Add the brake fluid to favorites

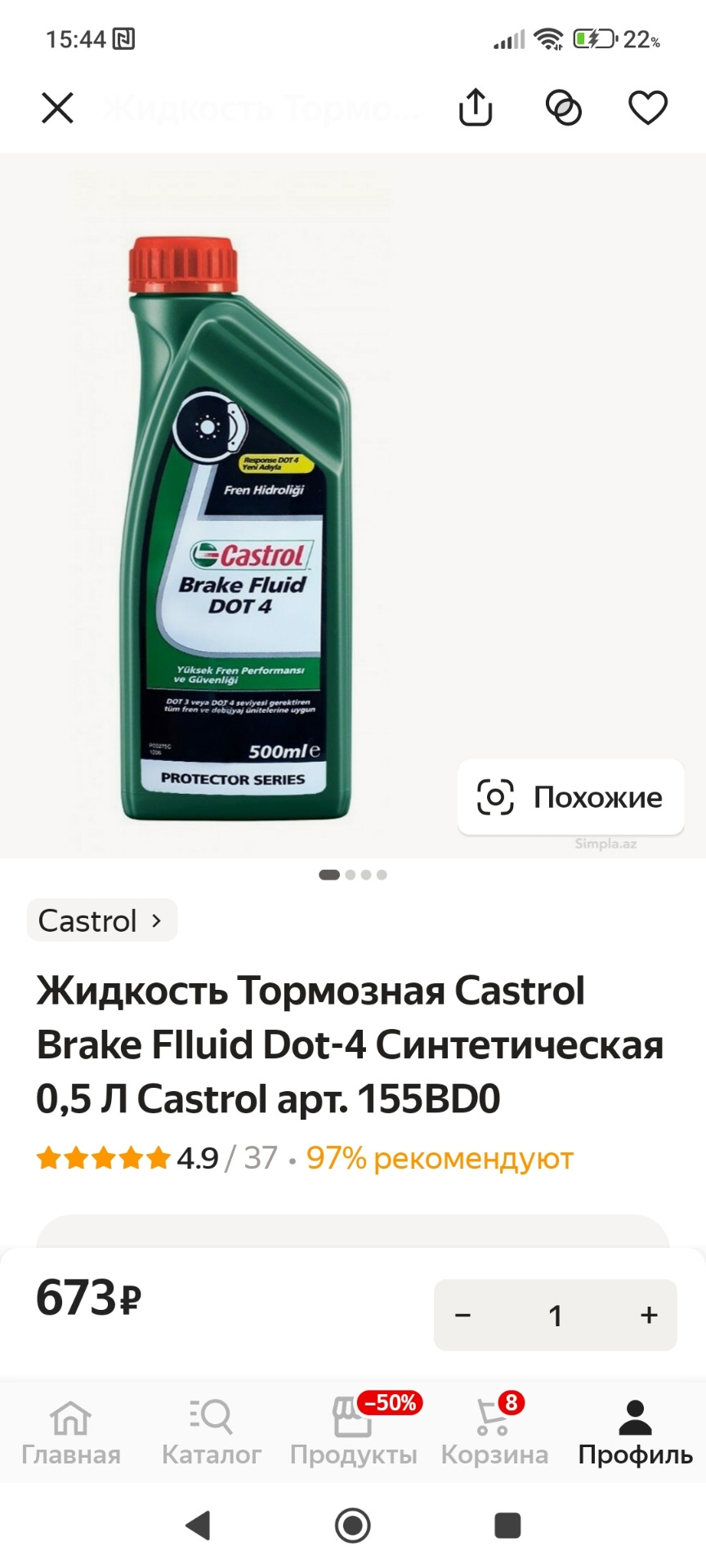[647, 107]
